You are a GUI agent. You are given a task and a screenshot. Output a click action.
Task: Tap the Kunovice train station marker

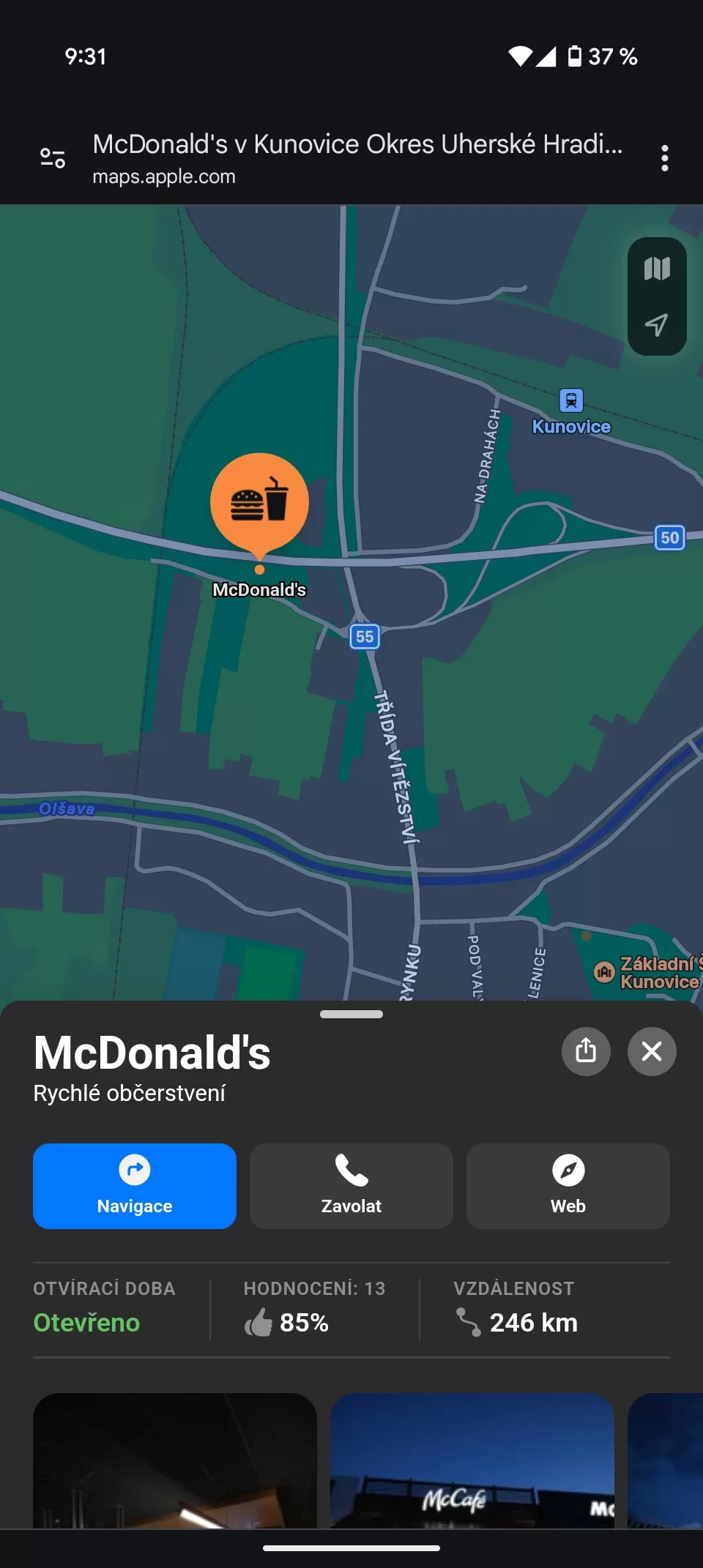(x=571, y=401)
